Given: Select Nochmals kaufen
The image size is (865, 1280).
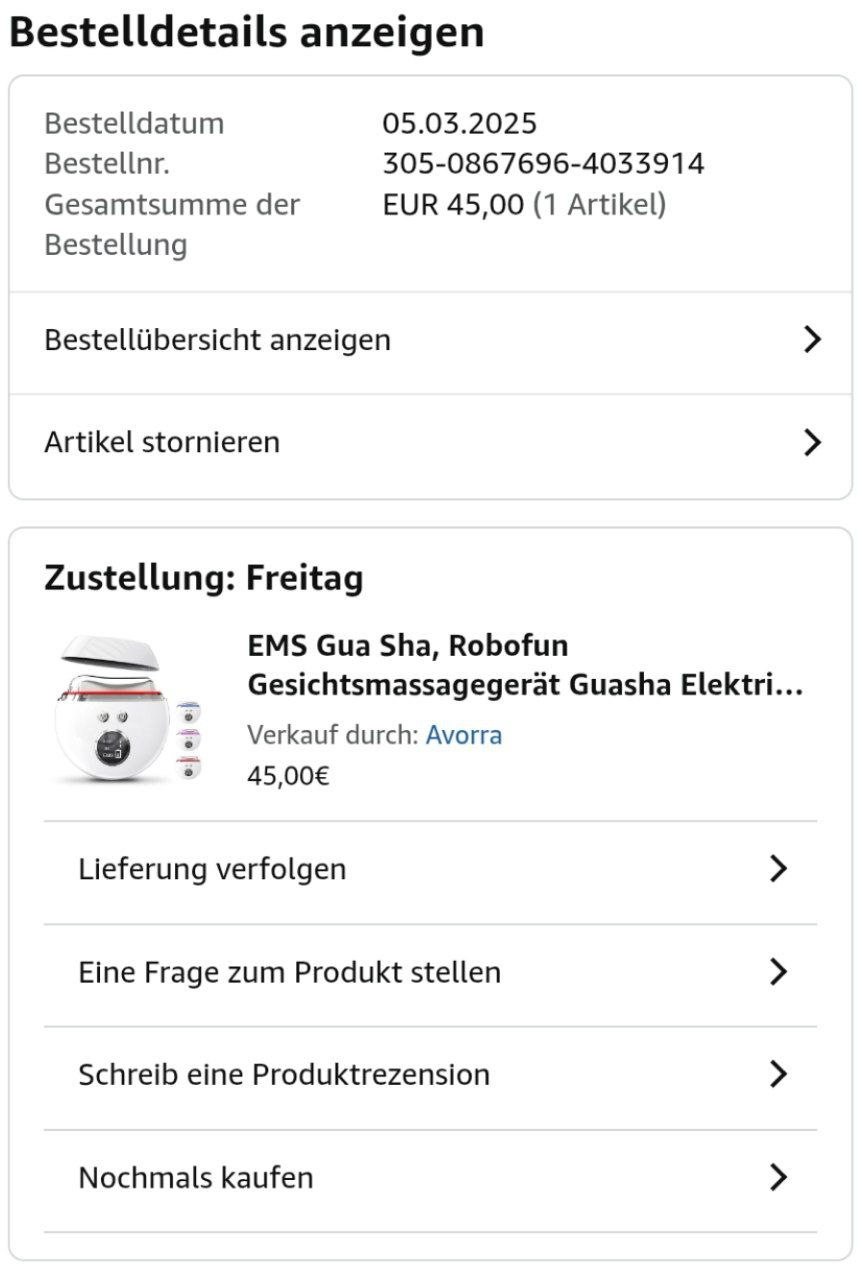Looking at the screenshot, I should [430, 1178].
